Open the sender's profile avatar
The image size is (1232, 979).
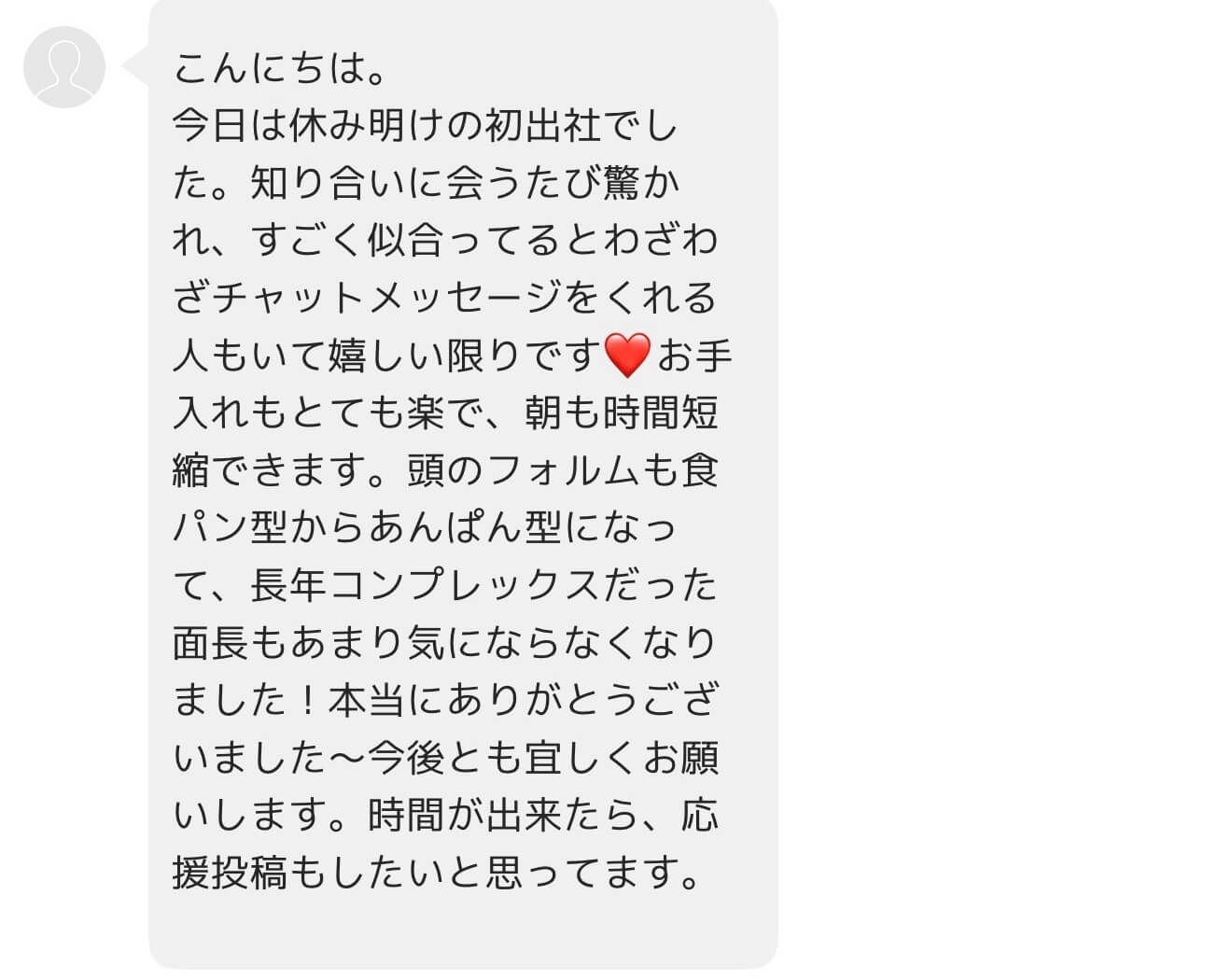(x=64, y=67)
